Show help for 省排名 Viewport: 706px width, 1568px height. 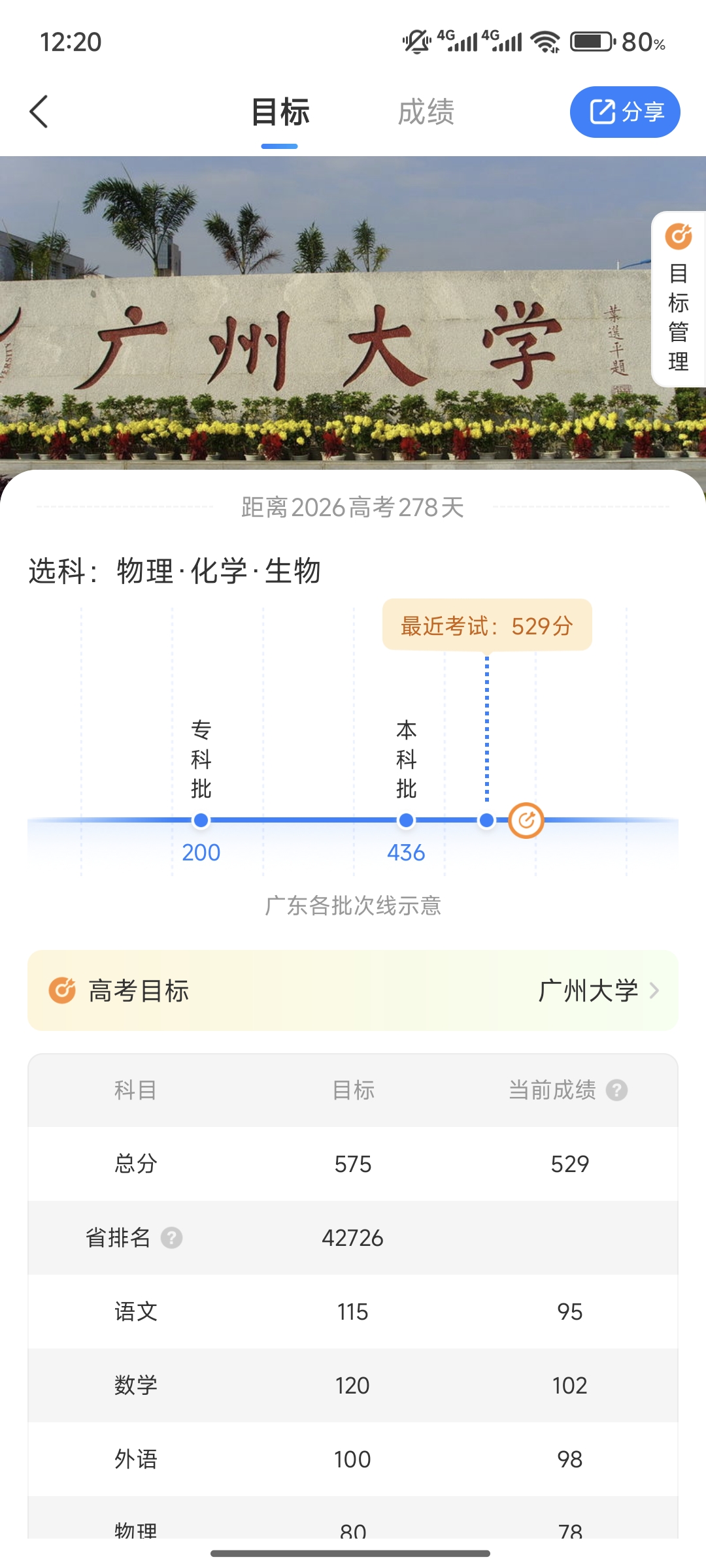tap(171, 1237)
